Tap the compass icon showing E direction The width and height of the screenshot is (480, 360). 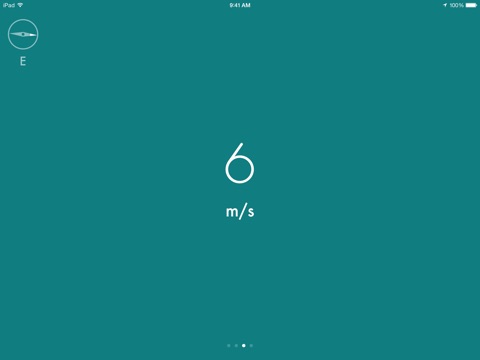(x=23, y=34)
